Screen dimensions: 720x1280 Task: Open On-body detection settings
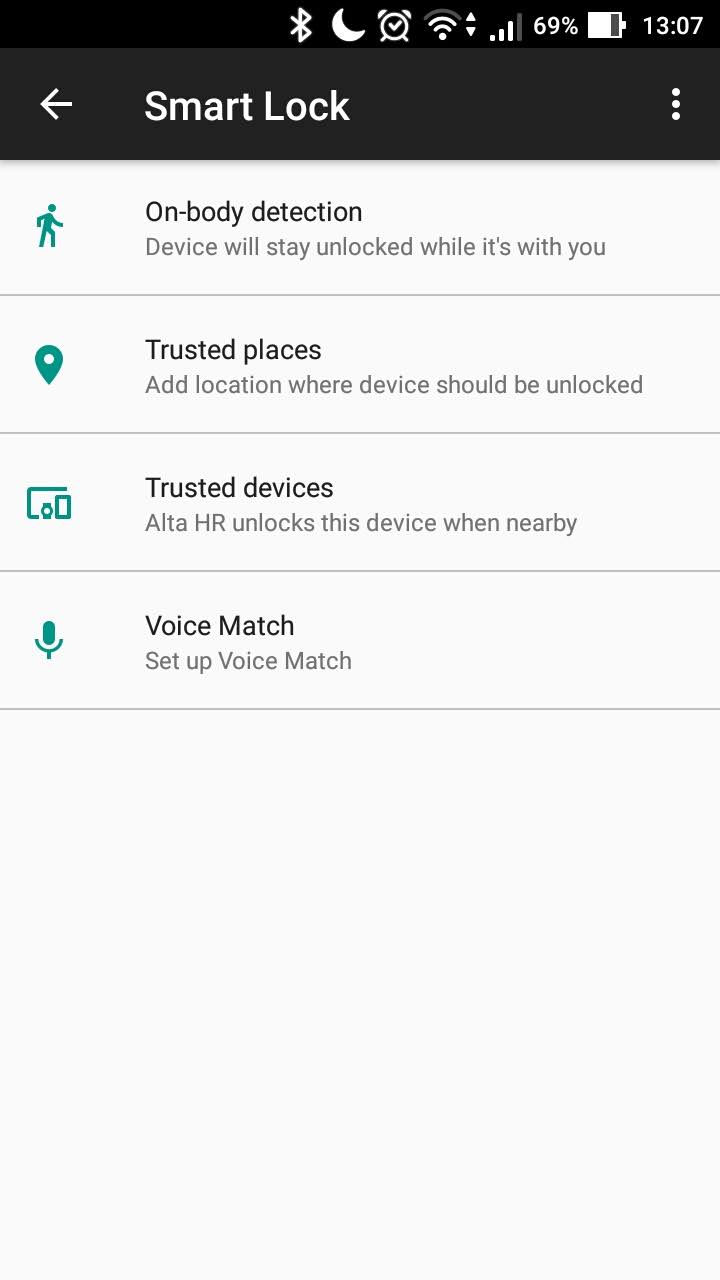(x=360, y=228)
